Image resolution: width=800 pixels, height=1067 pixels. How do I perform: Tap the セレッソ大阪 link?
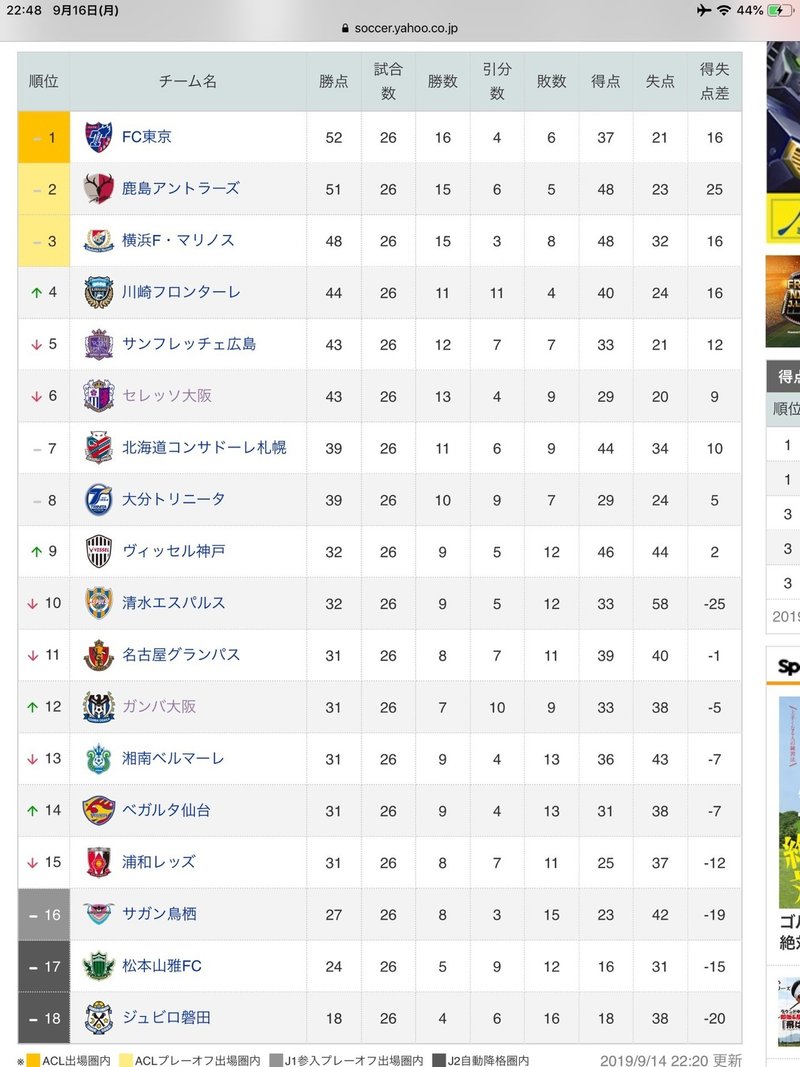click(166, 396)
